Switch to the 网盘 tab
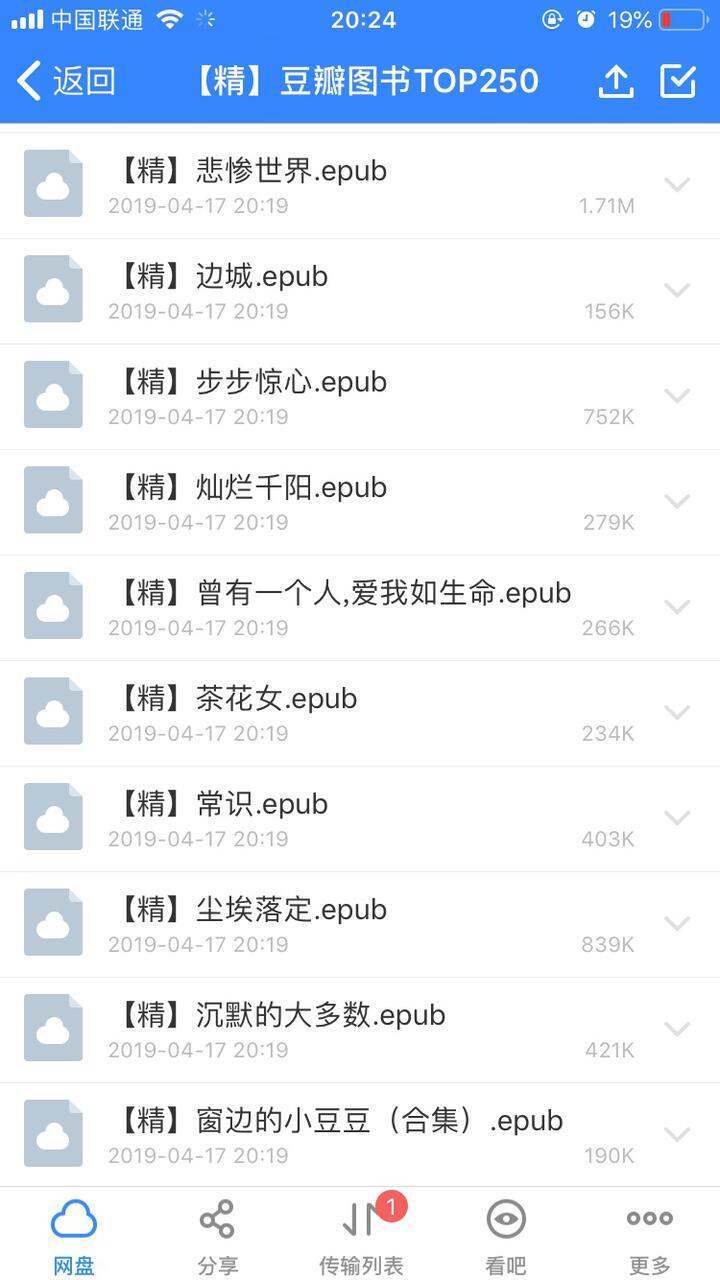 point(73,1236)
